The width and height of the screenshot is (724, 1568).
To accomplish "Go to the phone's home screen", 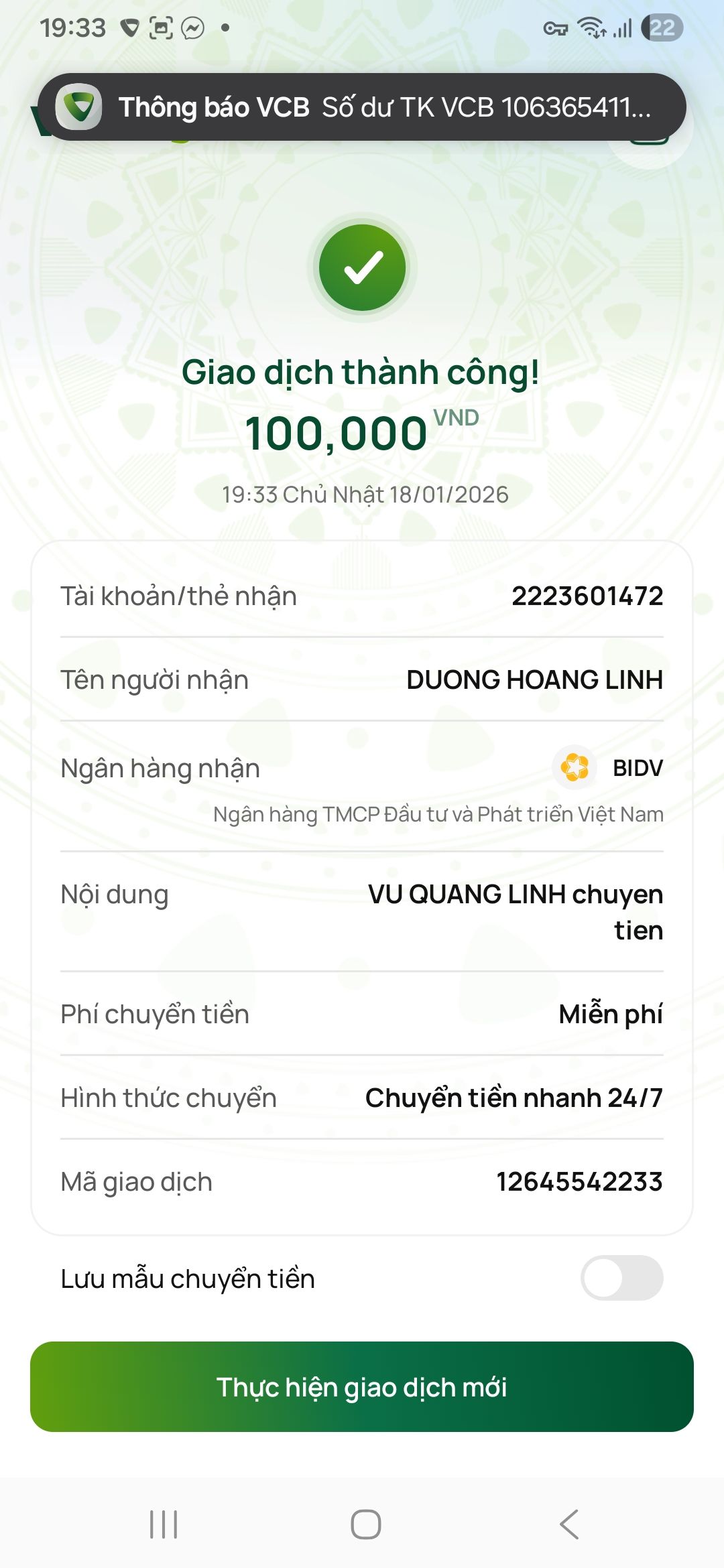I will [365, 1524].
